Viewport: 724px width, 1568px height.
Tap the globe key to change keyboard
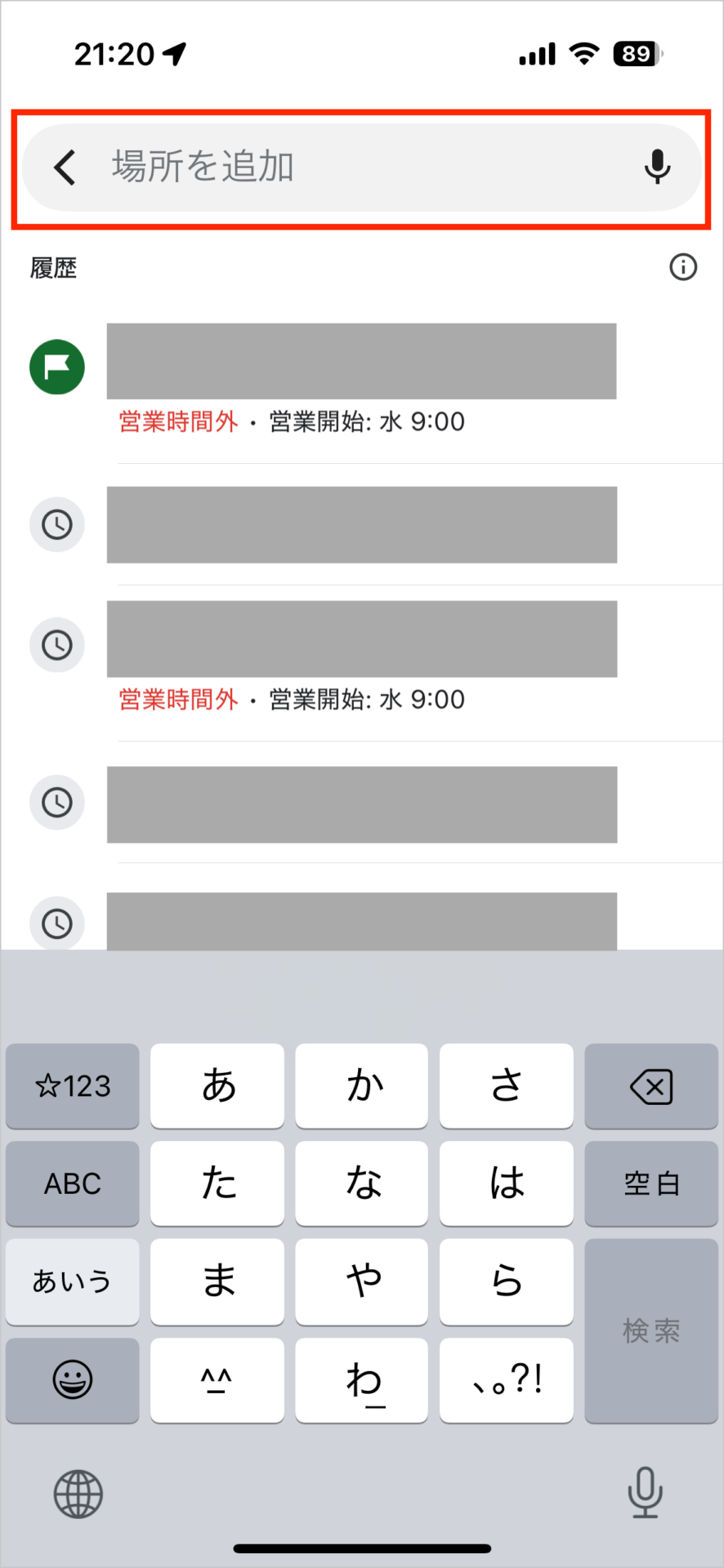coord(78,1494)
